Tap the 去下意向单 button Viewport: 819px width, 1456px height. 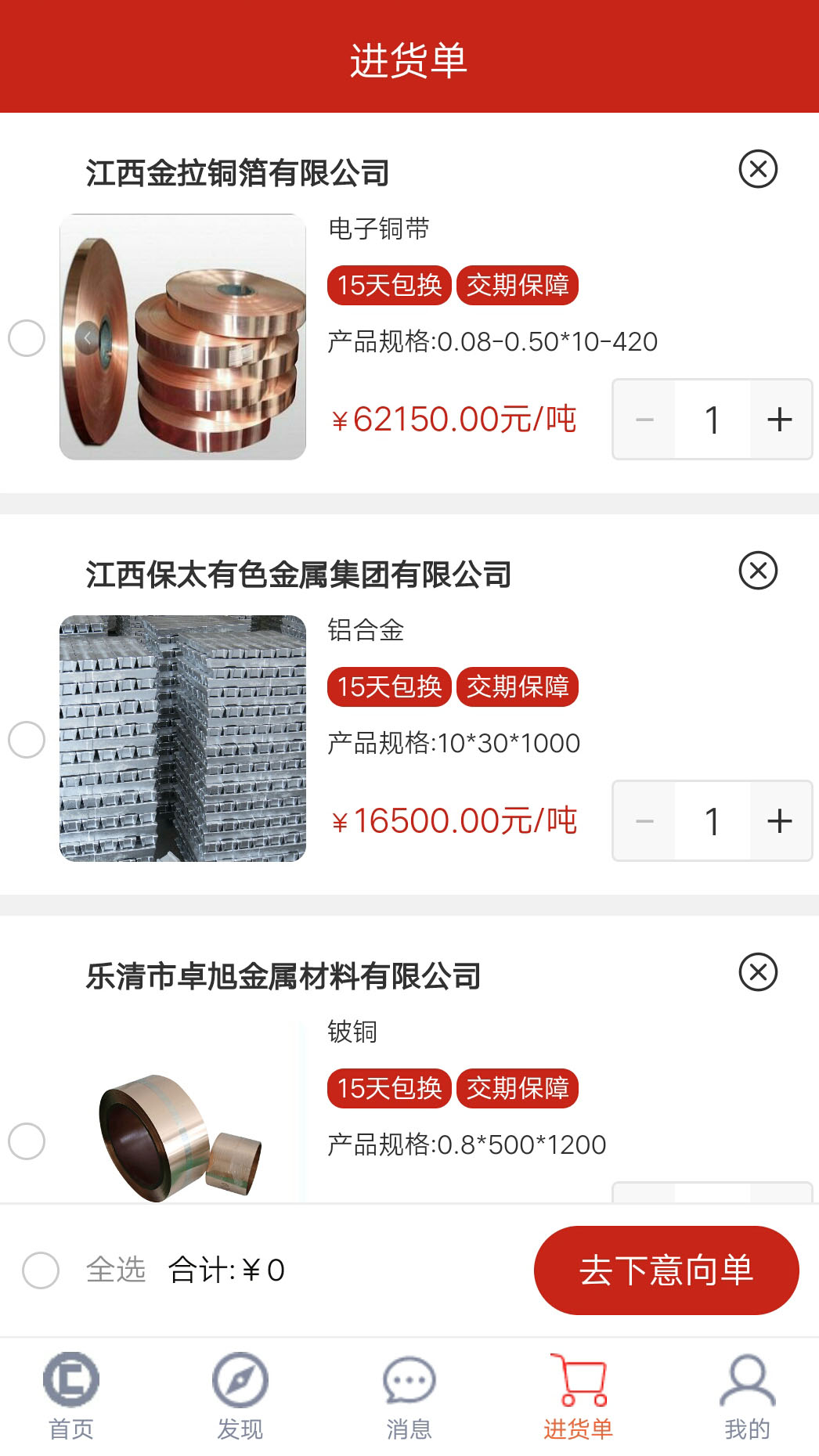point(666,1270)
